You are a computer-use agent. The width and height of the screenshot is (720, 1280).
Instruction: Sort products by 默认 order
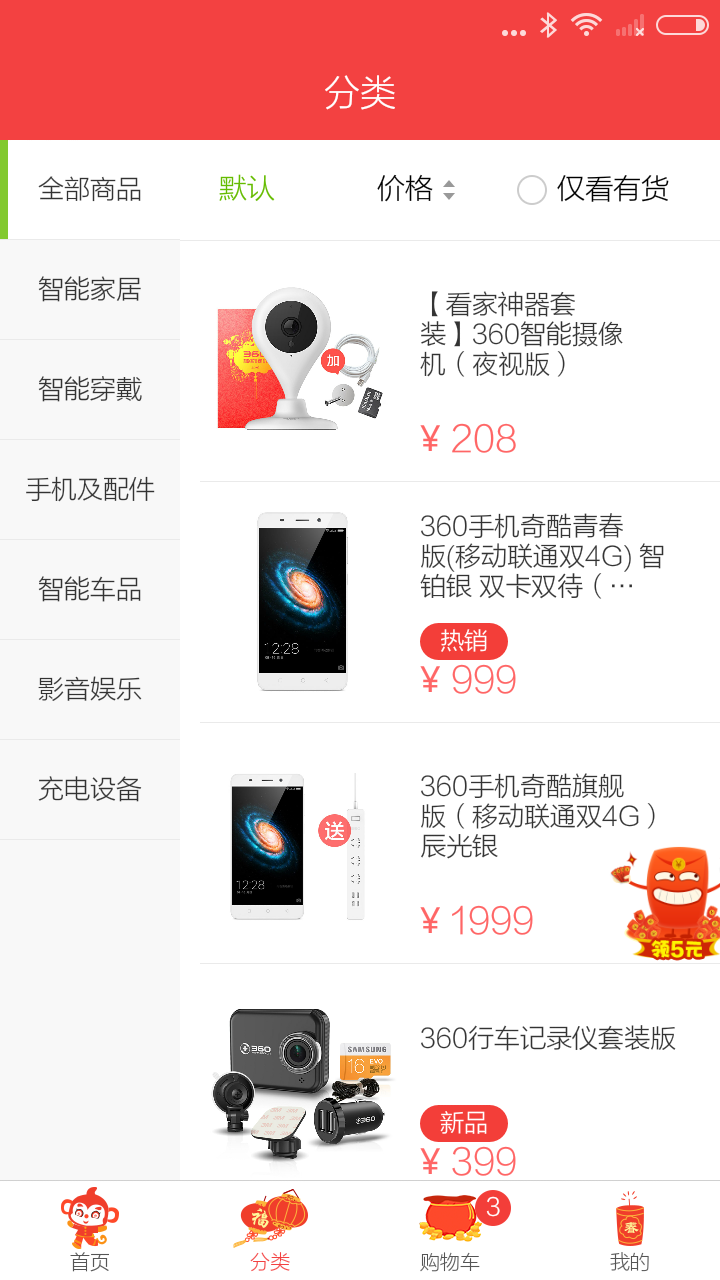(x=246, y=189)
